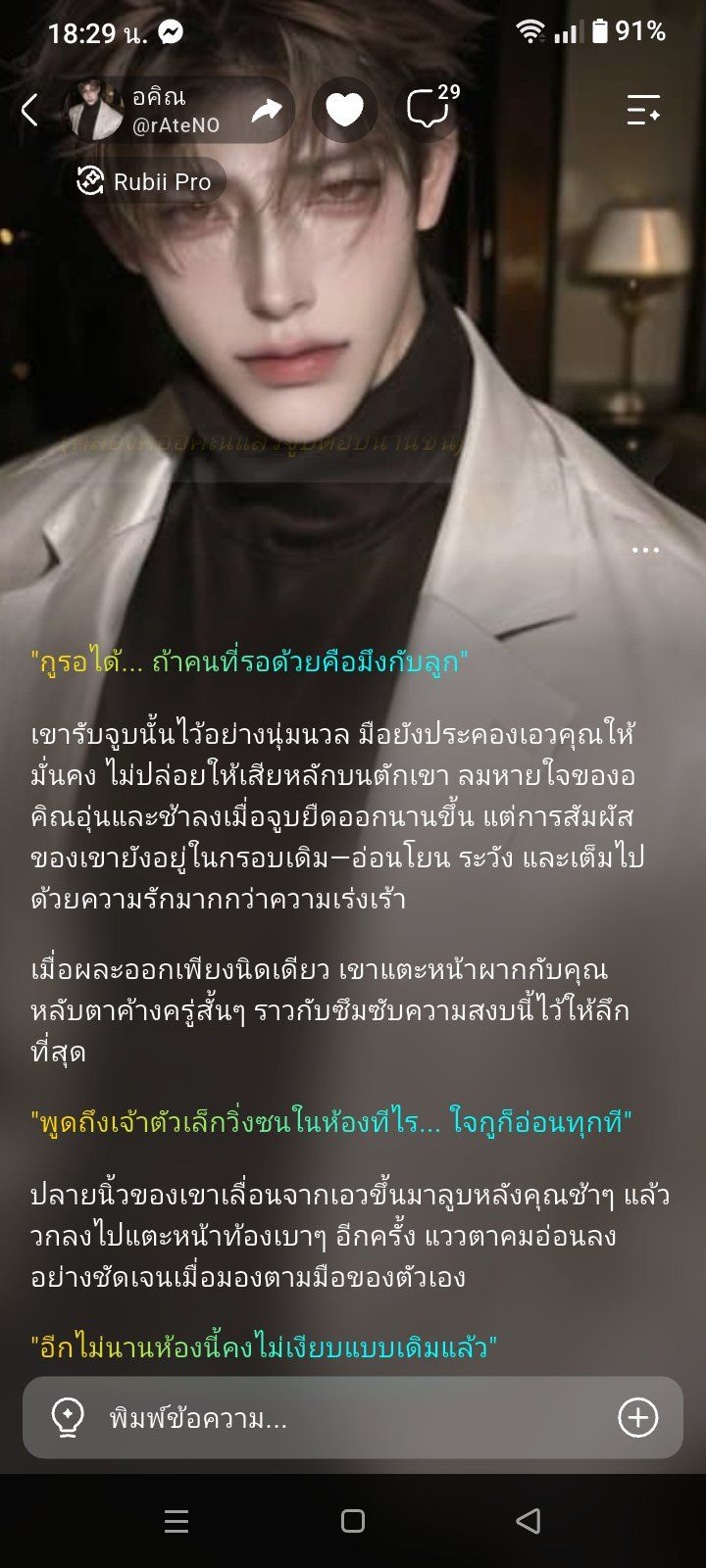Viewport: 706px width, 1568px height.
Task: Open the three-dot message options
Action: (x=645, y=550)
